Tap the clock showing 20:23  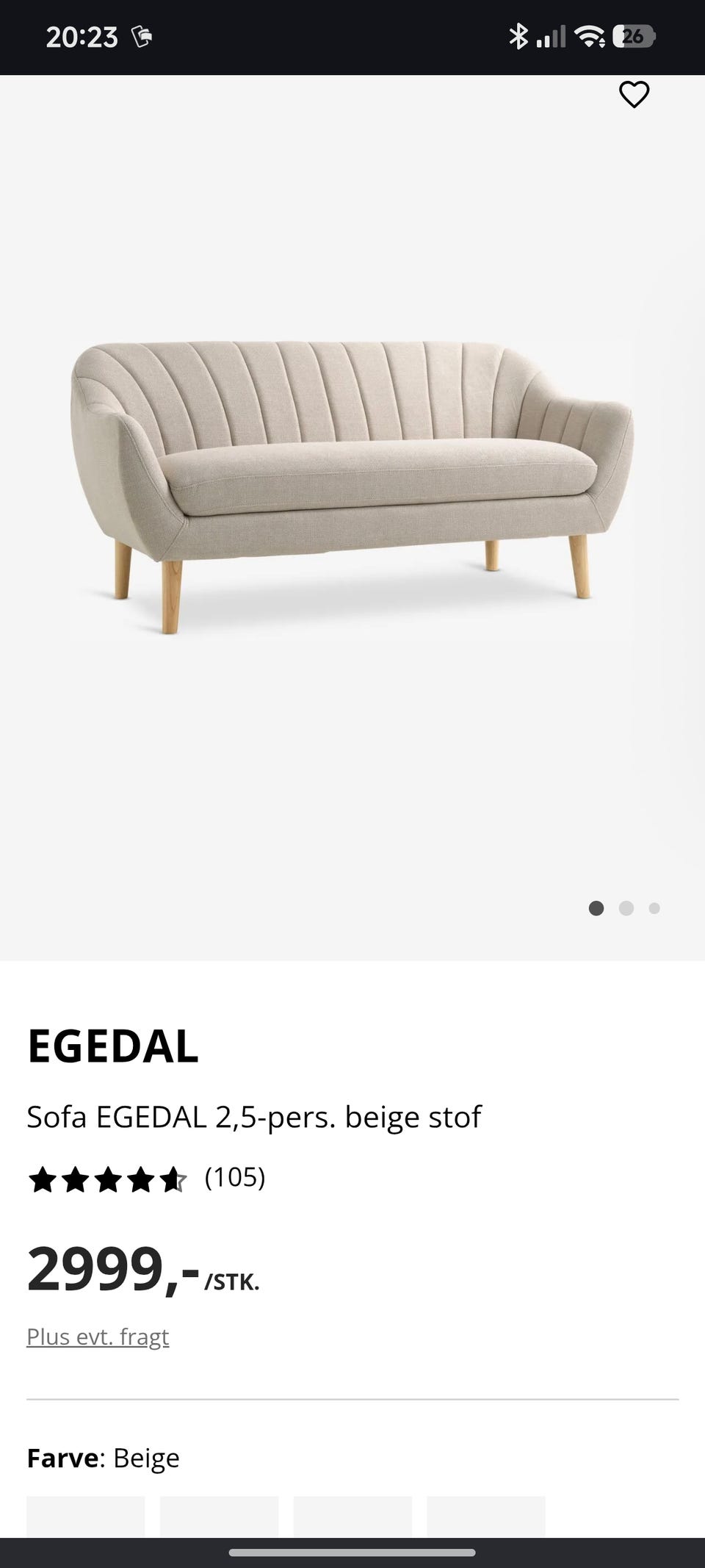[82, 35]
